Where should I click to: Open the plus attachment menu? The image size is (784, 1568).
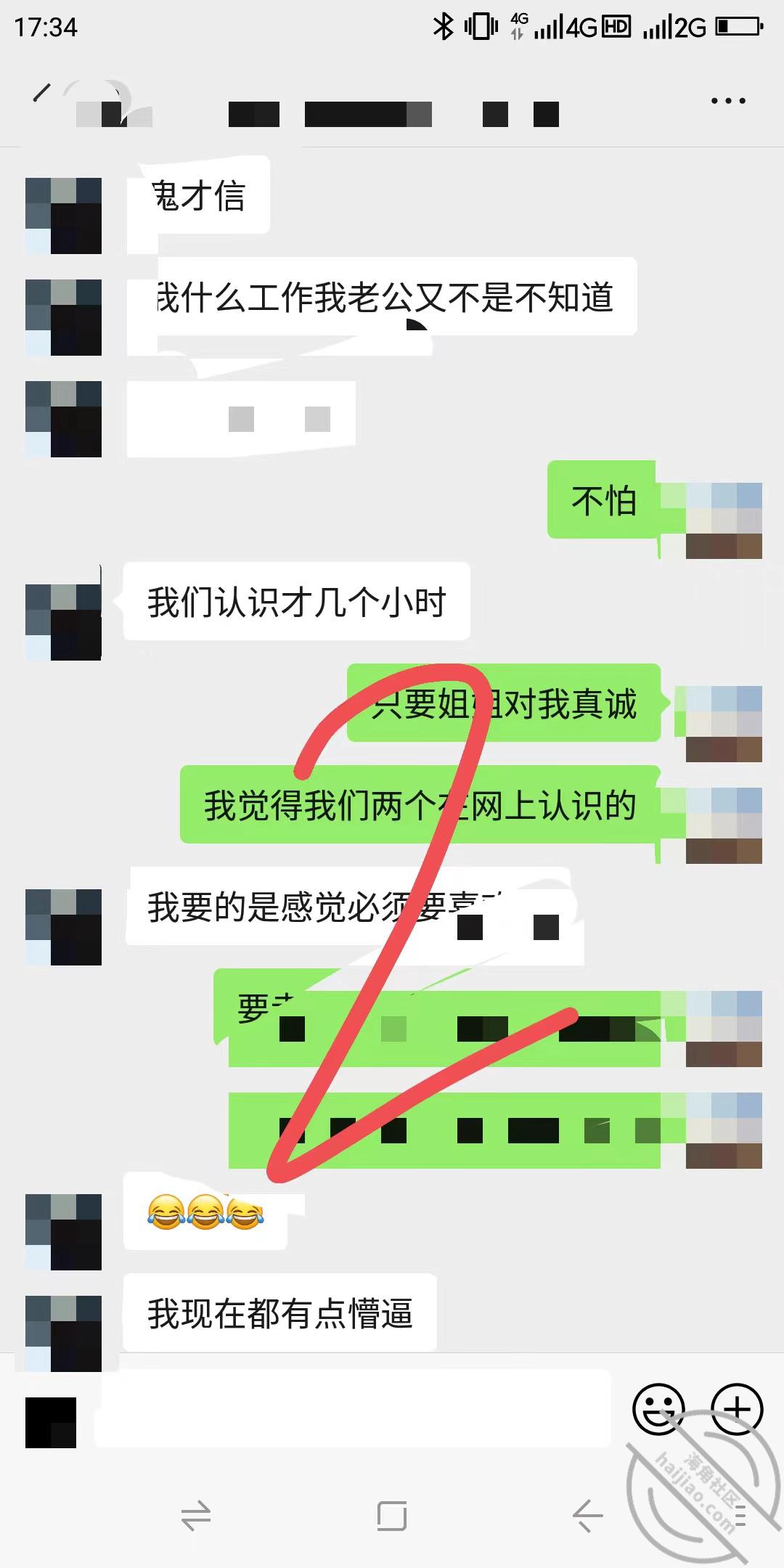pos(737,1408)
